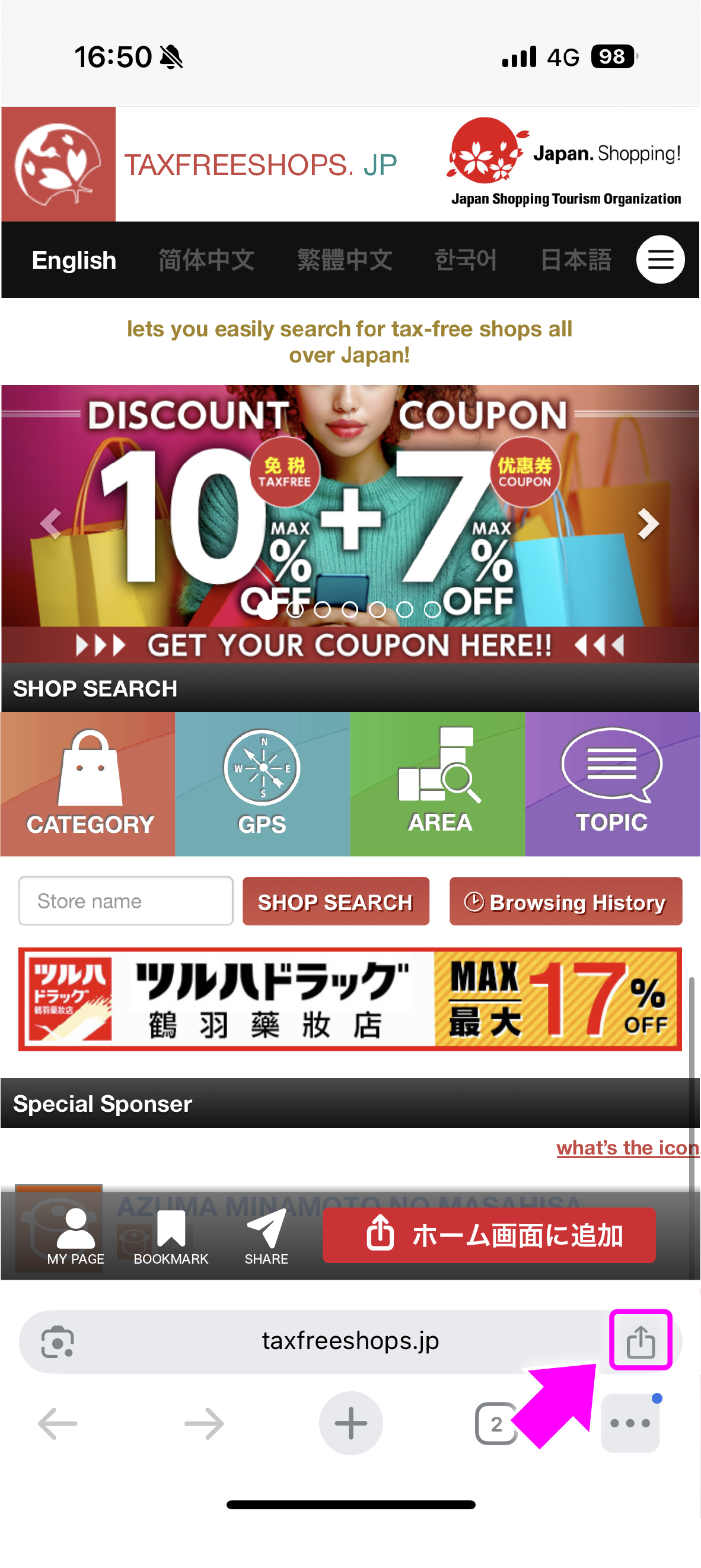Show previous banner with left arrow
This screenshot has height=1568, width=701.
pyautogui.click(x=51, y=523)
